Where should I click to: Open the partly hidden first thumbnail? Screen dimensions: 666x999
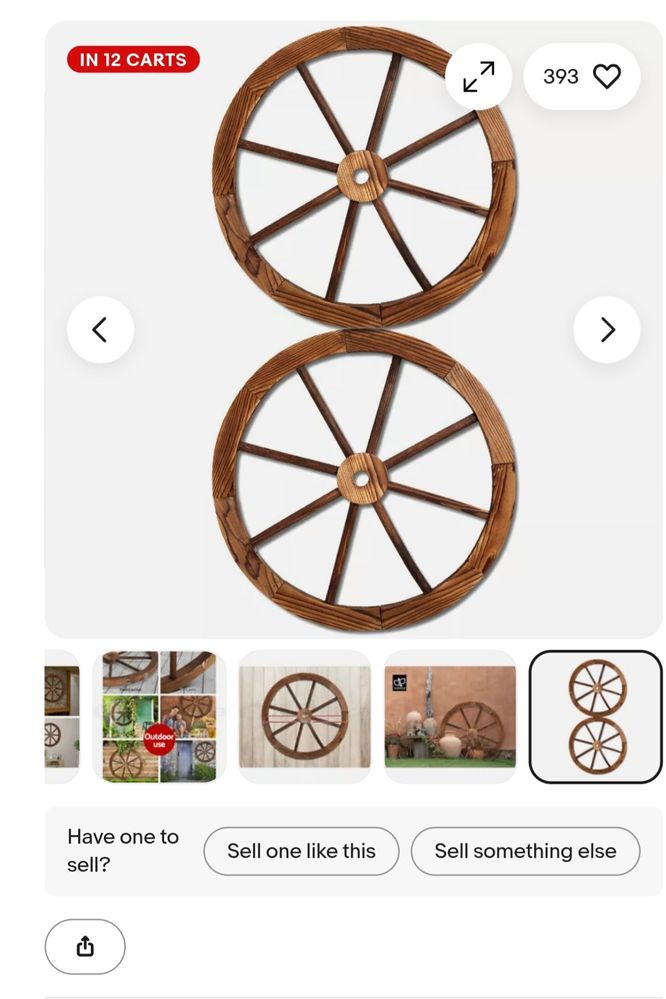click(x=61, y=717)
